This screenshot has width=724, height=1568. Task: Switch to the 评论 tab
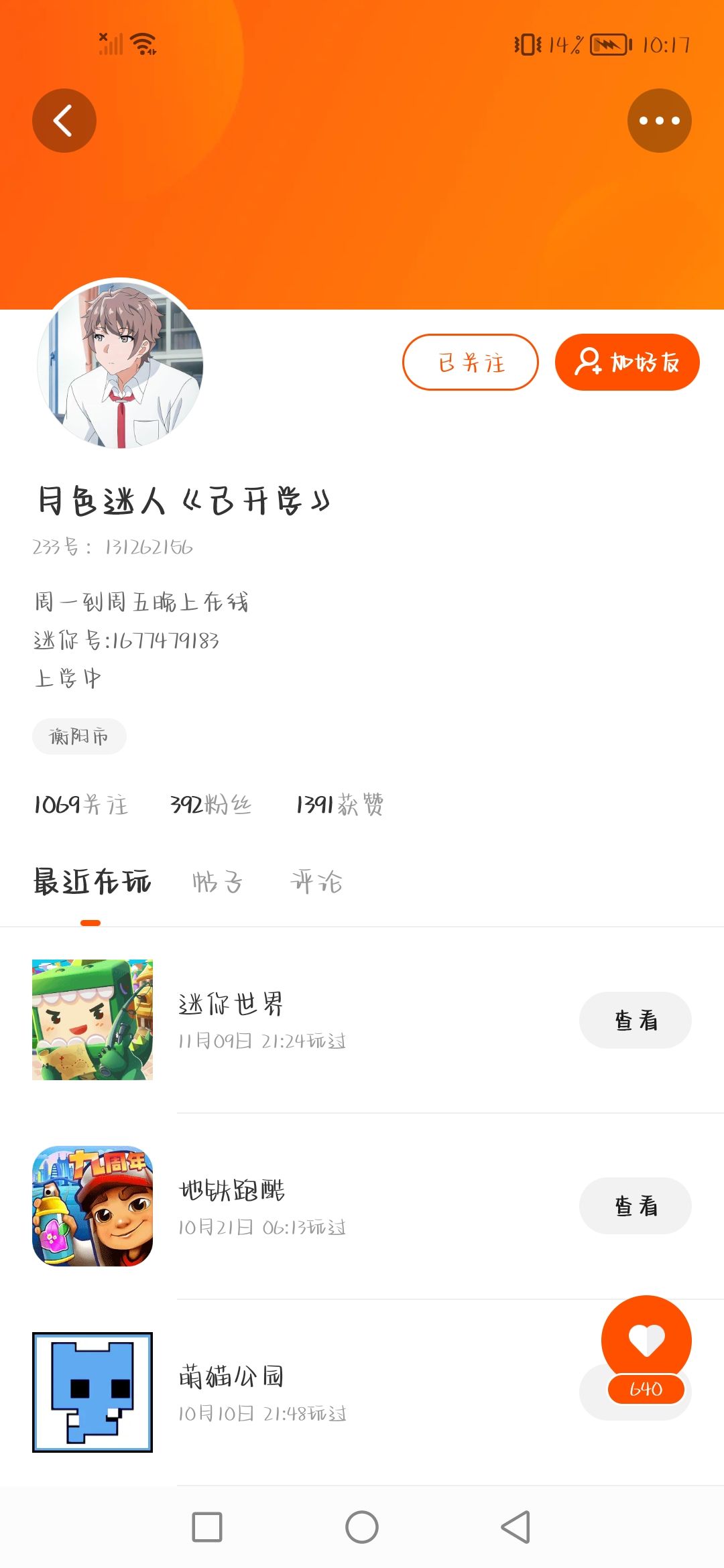(x=316, y=882)
